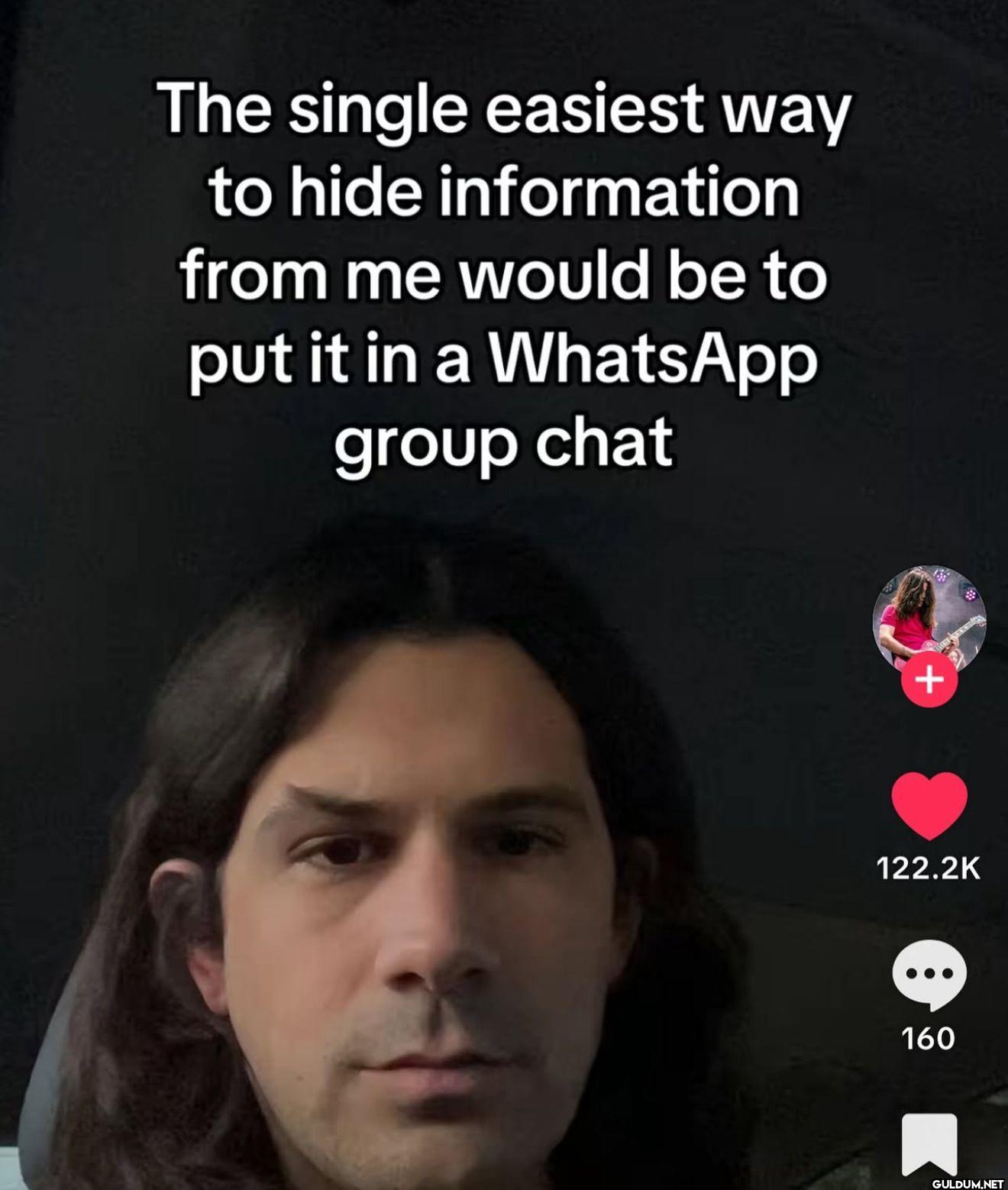This screenshot has height=1190, width=1008.
Task: Follow the creator with the plus button
Action: pyautogui.click(x=929, y=679)
